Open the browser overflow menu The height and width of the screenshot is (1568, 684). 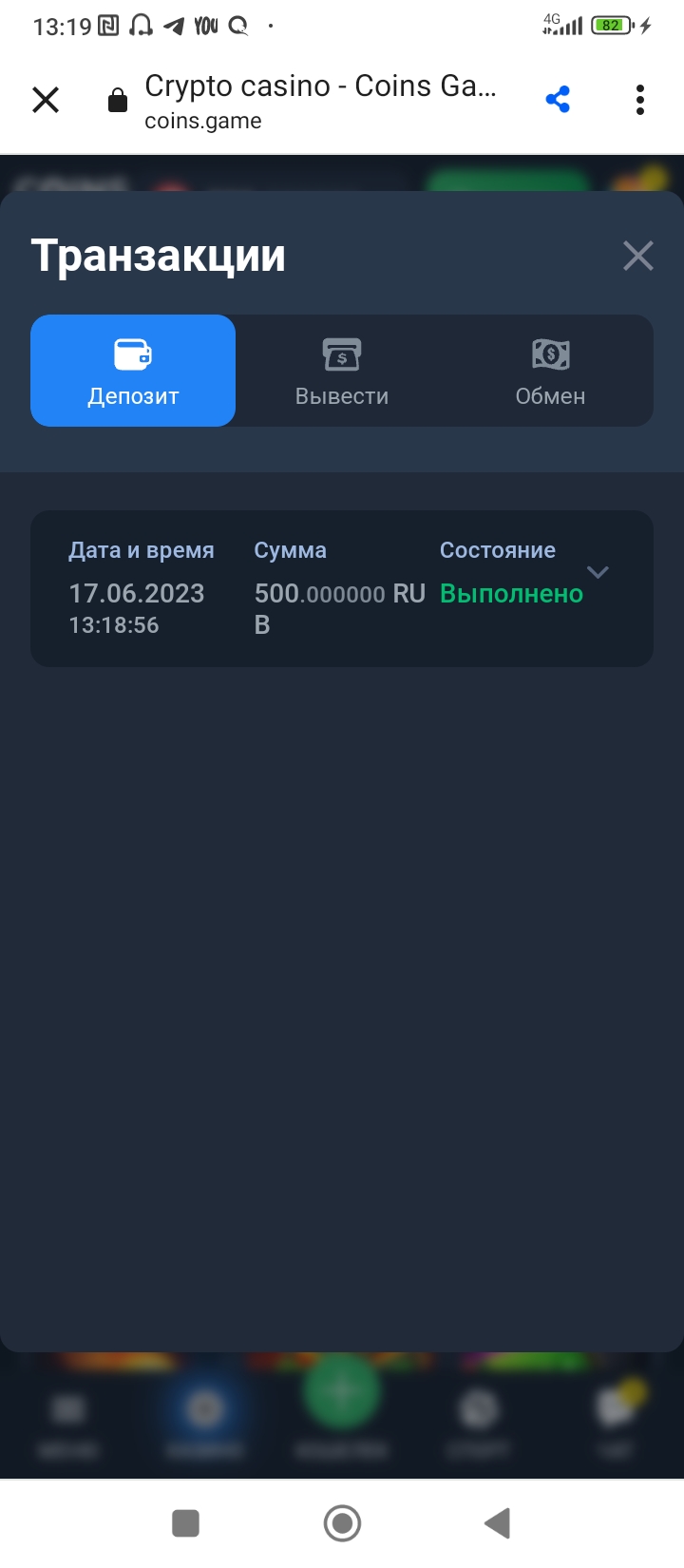pos(639,100)
